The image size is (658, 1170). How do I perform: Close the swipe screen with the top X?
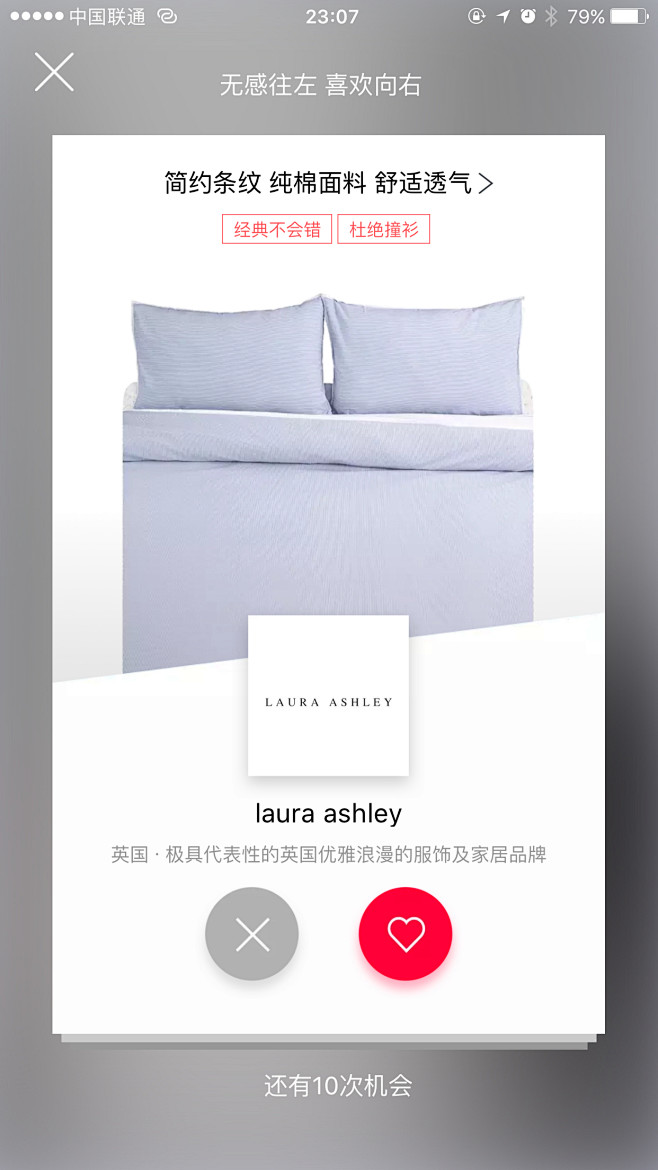pyautogui.click(x=54, y=72)
